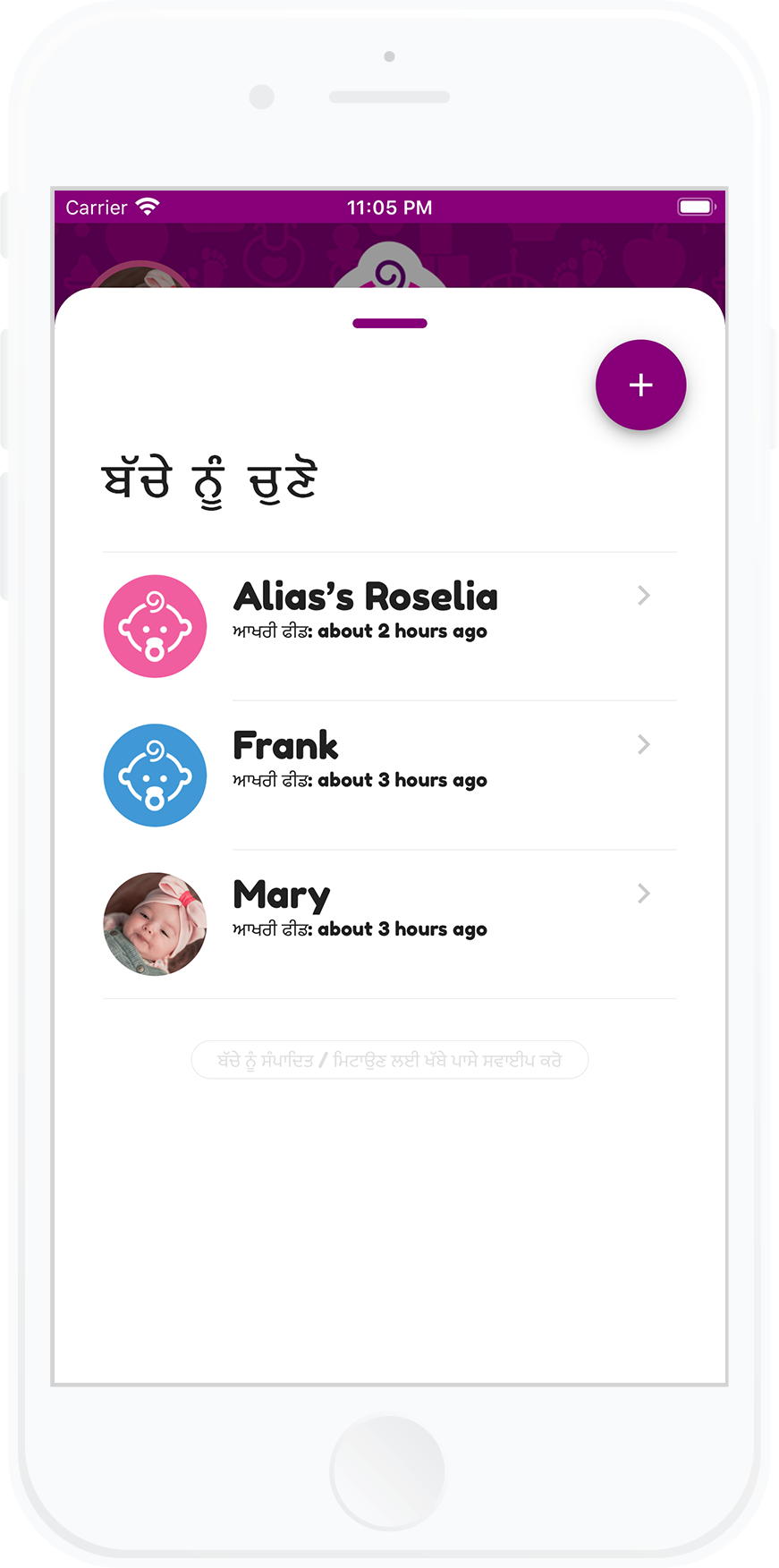The width and height of the screenshot is (779, 1568).
Task: Add a new baby with plus button
Action: point(640,386)
